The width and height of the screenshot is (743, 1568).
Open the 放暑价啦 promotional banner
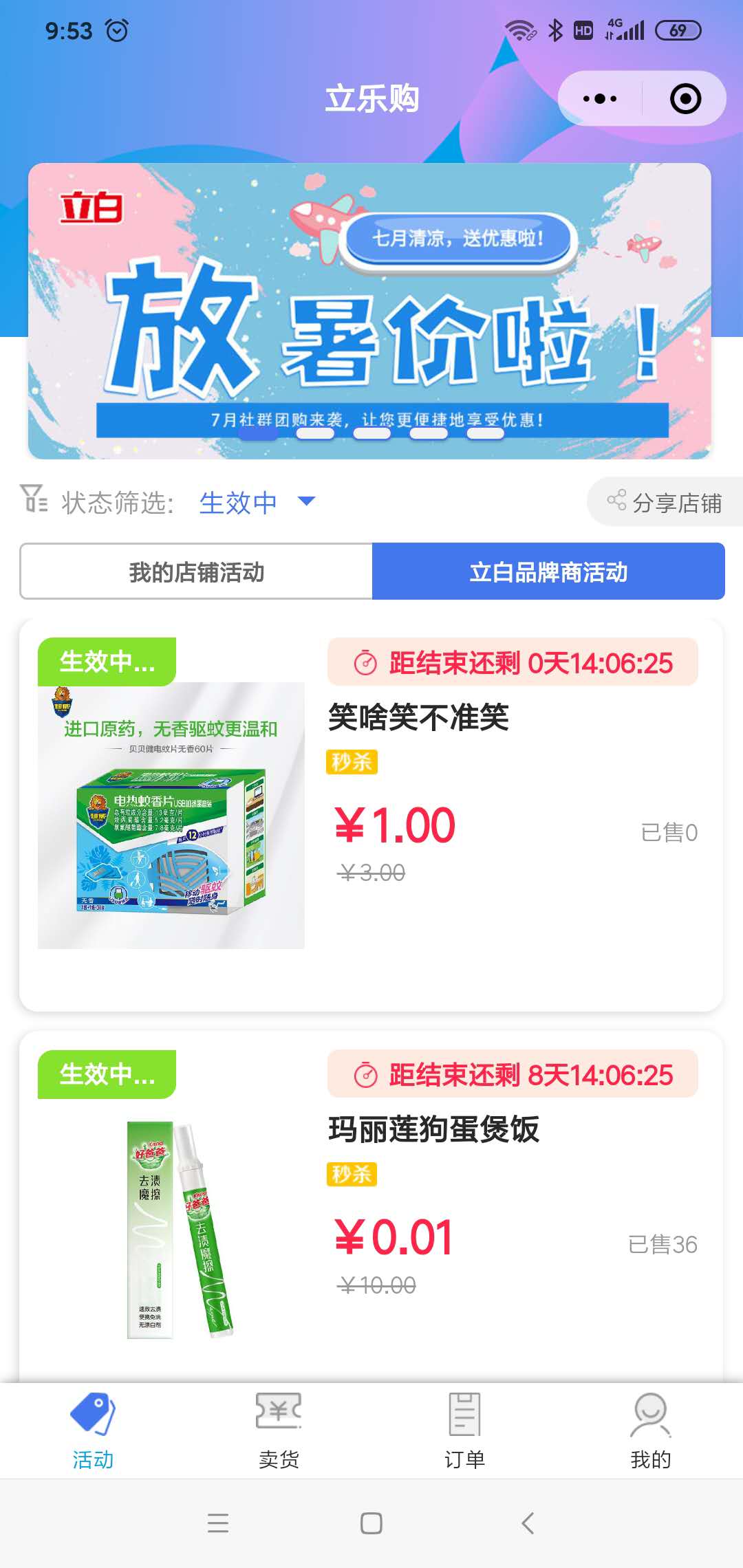369,311
